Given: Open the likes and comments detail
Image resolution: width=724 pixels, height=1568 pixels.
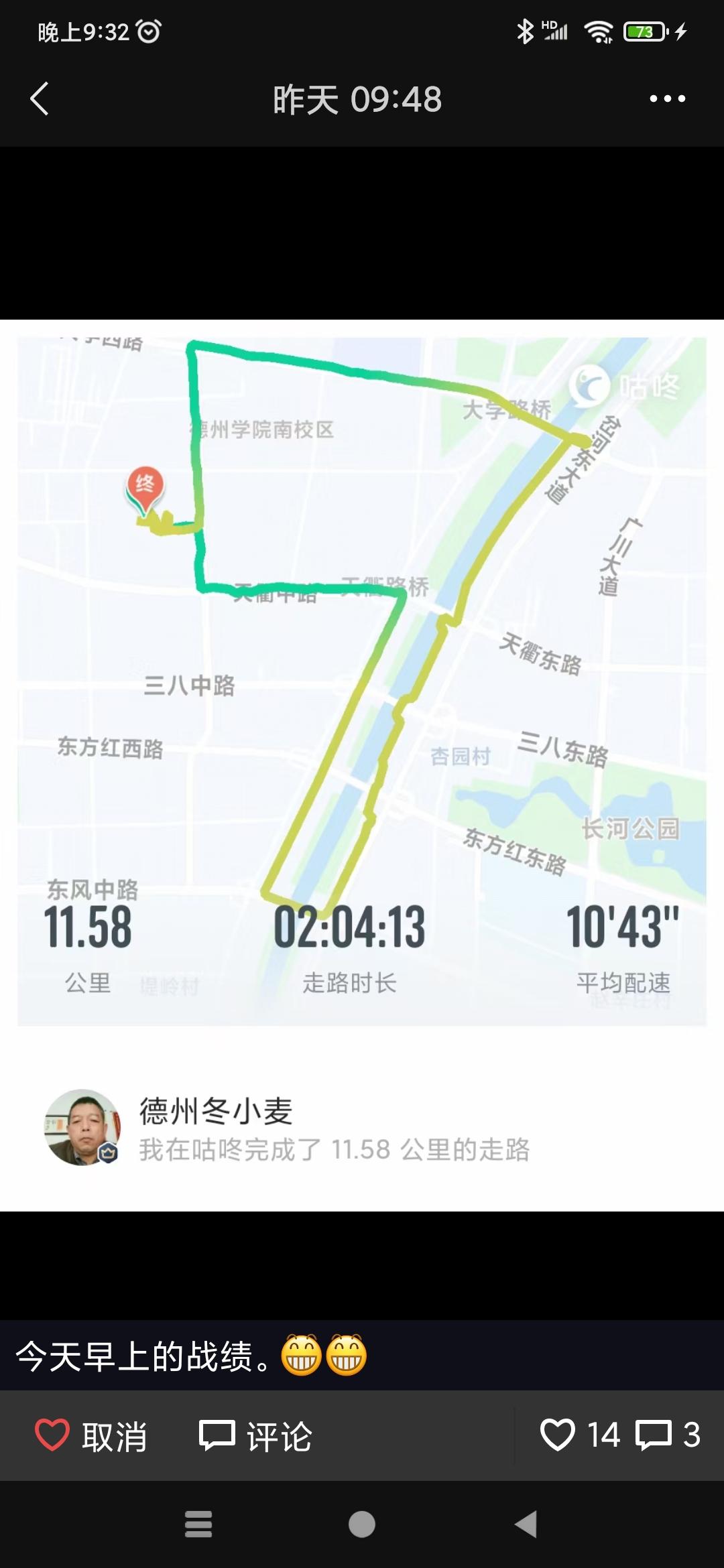Looking at the screenshot, I should point(619,1435).
